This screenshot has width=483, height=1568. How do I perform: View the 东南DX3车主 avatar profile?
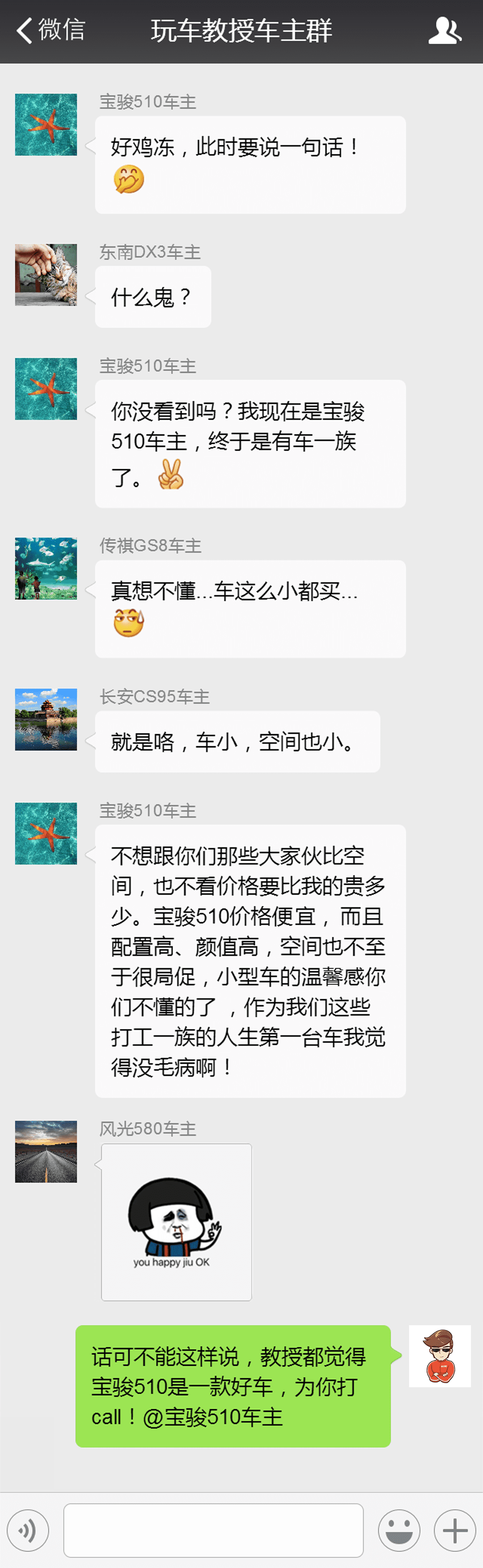[46, 275]
